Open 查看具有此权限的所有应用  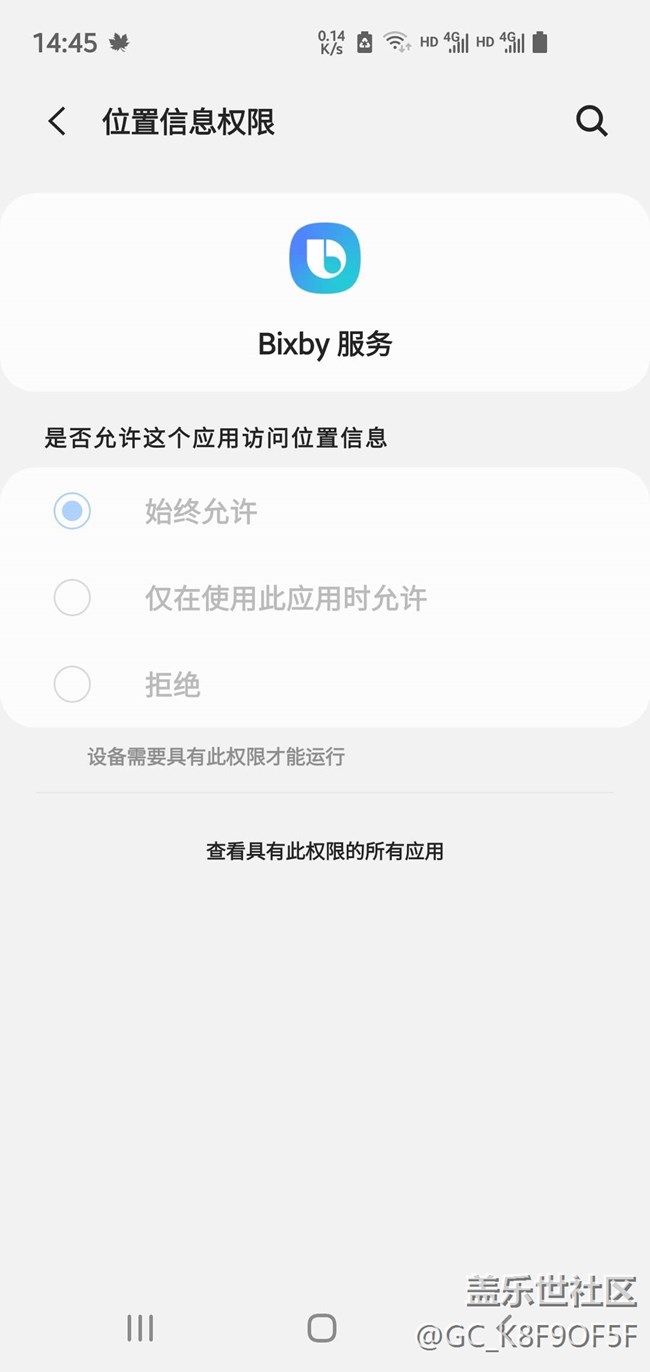point(325,851)
